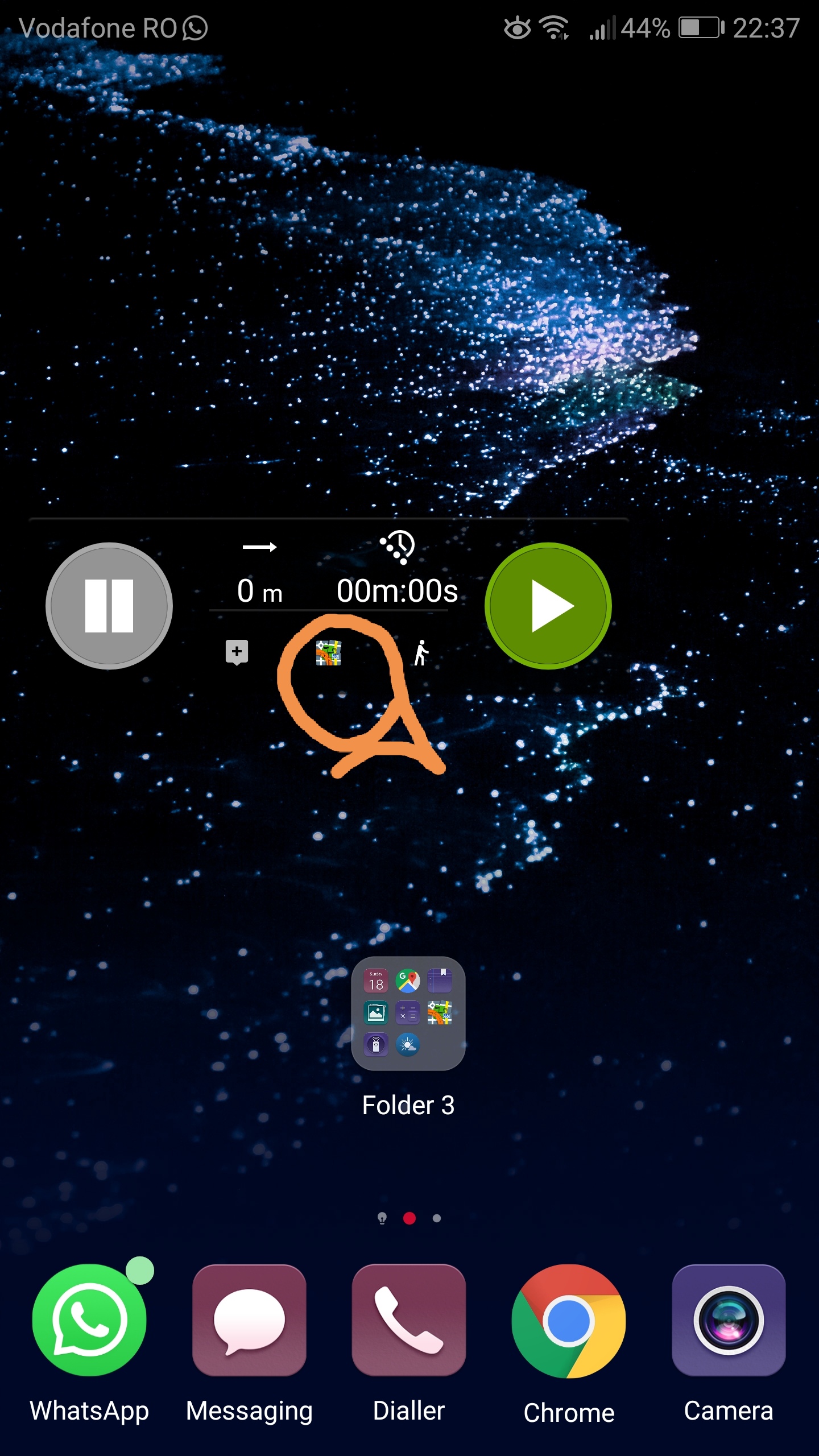Pause track recording in the widget

[109, 606]
